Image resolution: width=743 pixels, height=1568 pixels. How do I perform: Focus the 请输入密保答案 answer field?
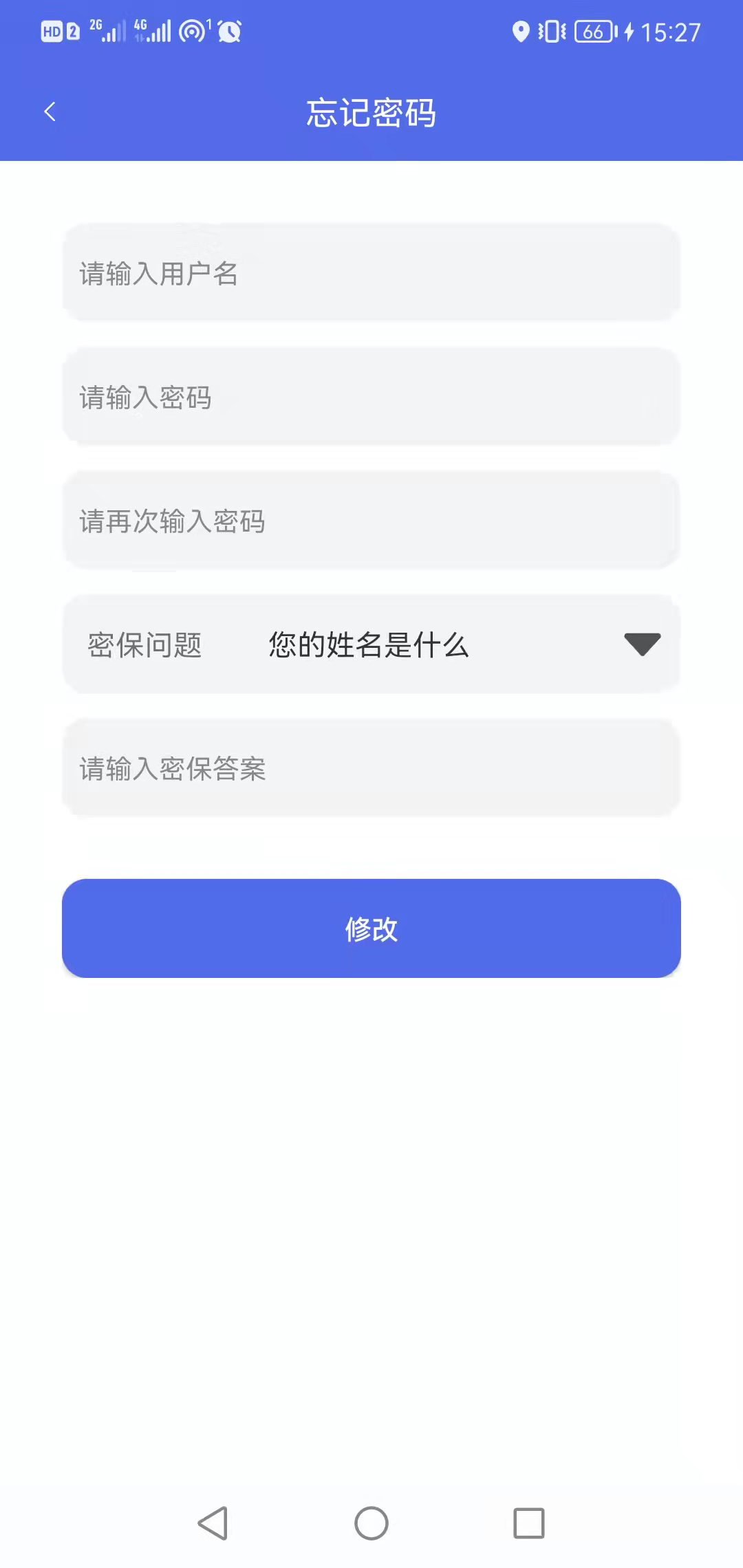click(x=371, y=768)
